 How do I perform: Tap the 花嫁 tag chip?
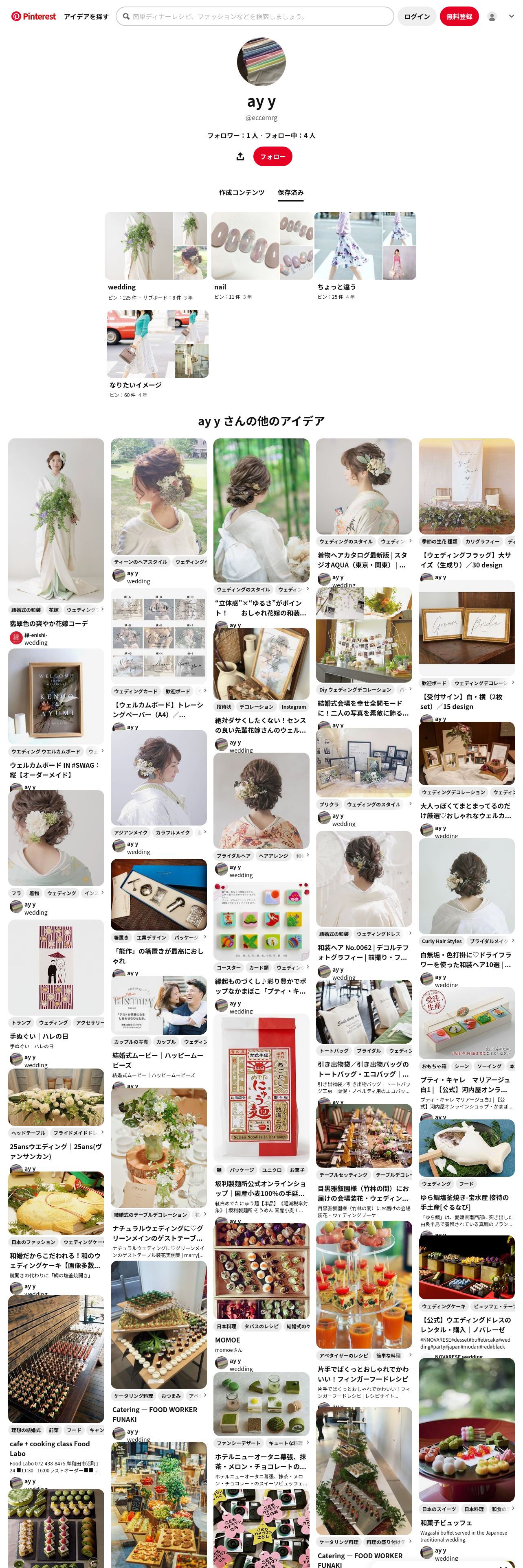(54, 609)
